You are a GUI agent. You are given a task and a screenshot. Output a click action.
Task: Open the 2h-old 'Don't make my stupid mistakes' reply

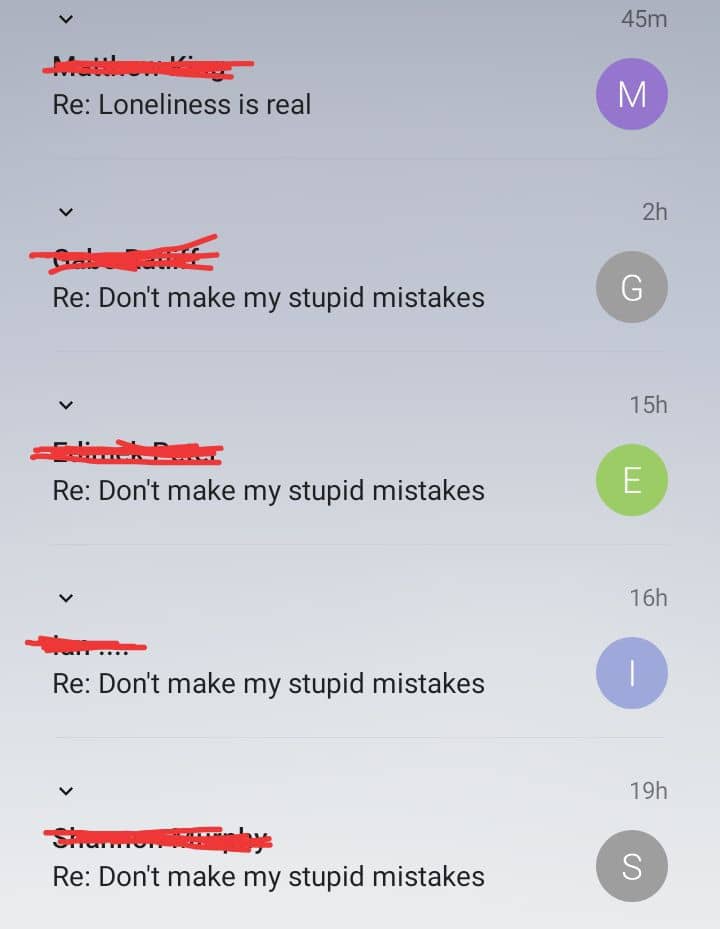point(268,297)
